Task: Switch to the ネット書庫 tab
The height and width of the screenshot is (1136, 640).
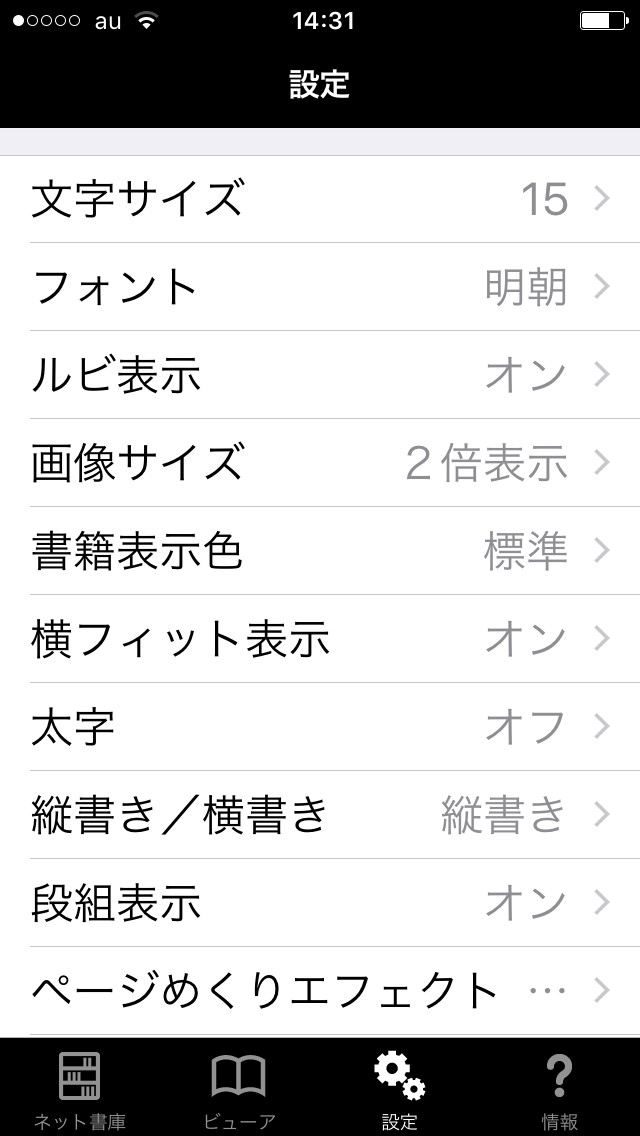Action: [80, 1088]
